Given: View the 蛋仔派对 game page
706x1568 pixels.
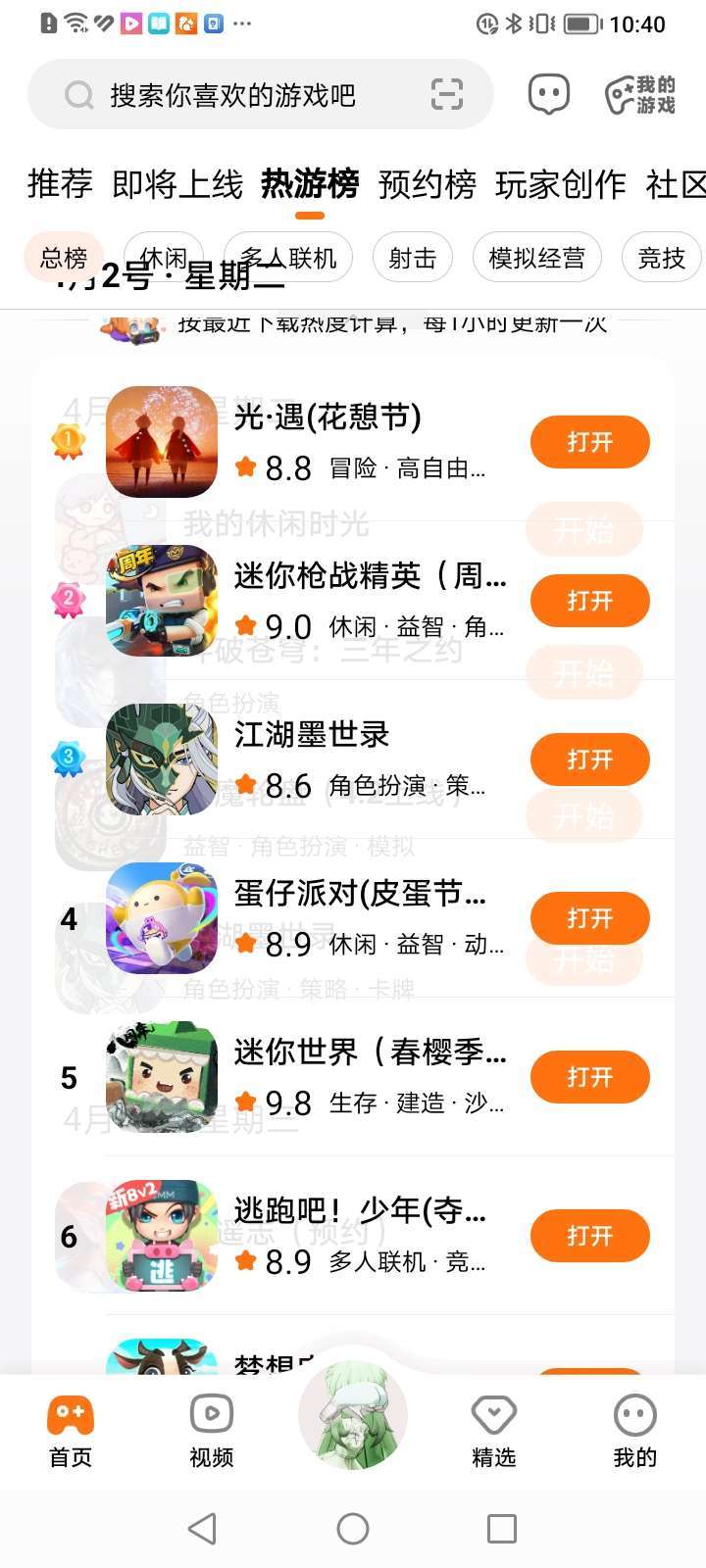Looking at the screenshot, I should (x=359, y=894).
